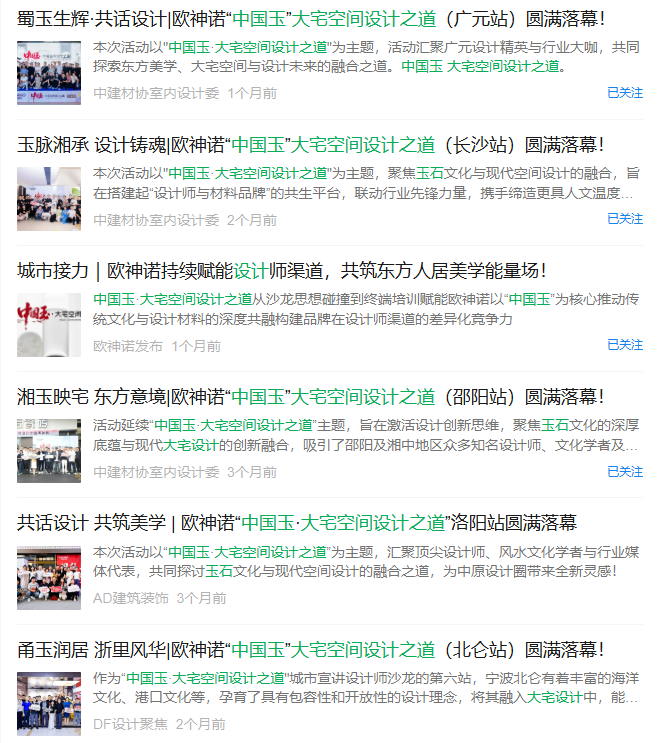Open the 邵阳站 圆满落幕 article

coord(310,397)
